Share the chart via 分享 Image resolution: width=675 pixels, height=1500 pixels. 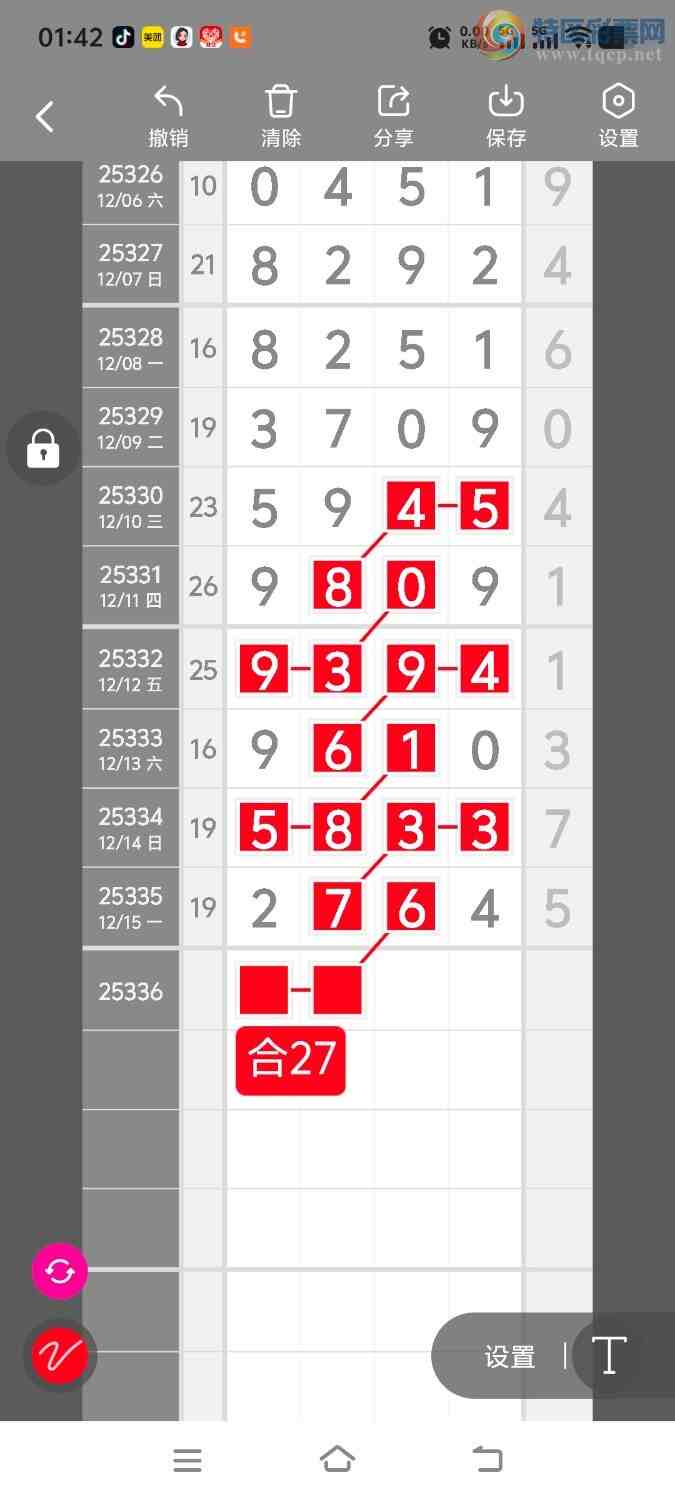(x=393, y=117)
